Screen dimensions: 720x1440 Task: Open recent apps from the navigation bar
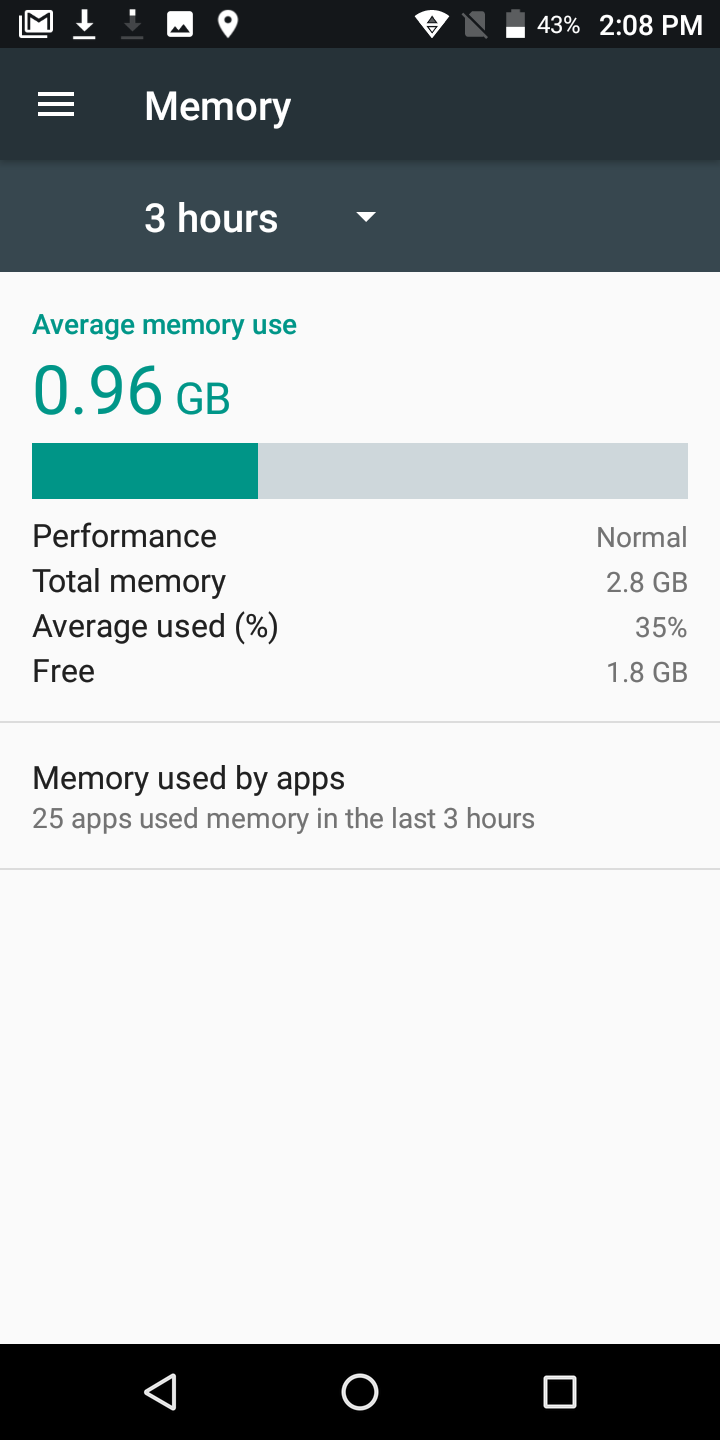coord(560,1391)
